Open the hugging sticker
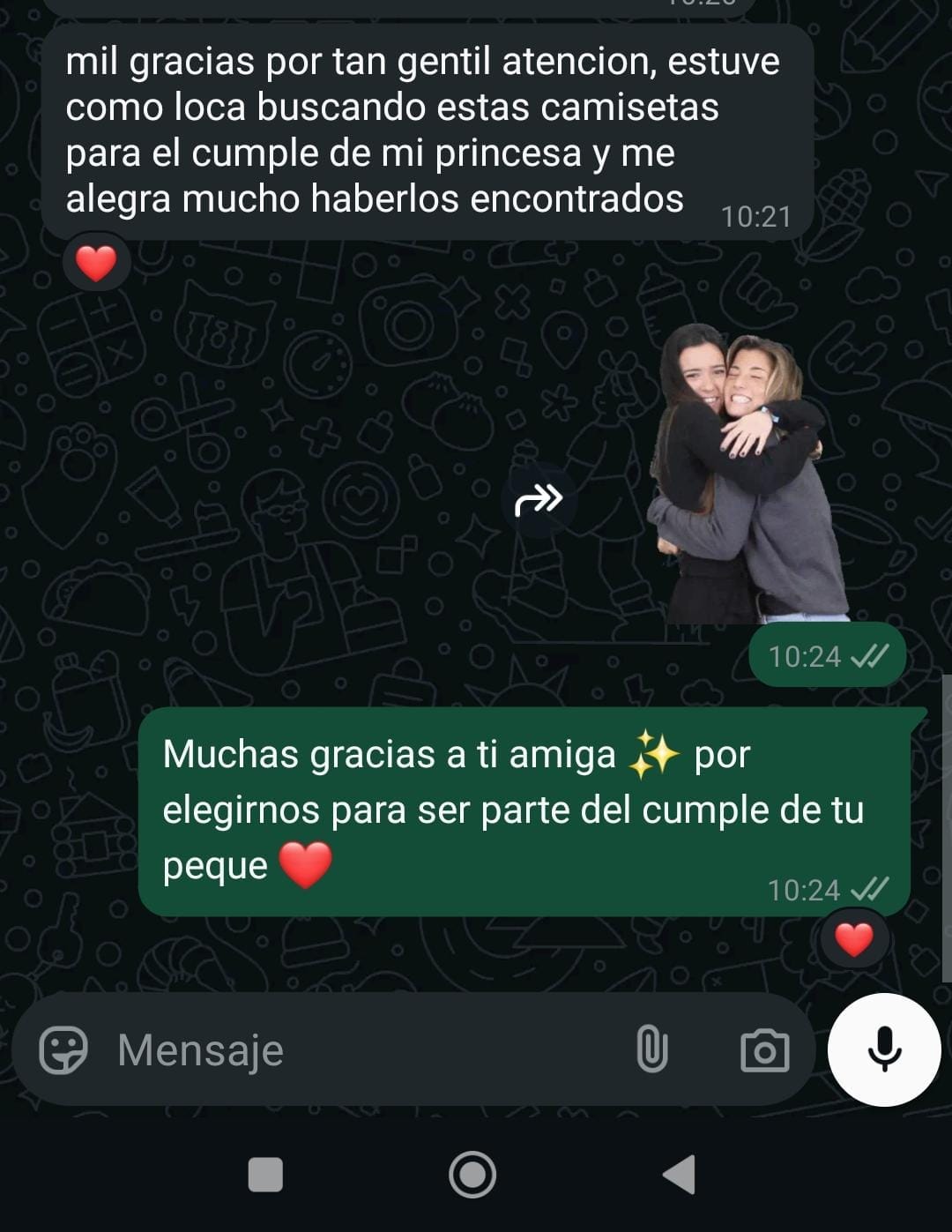The height and width of the screenshot is (1232, 952). [x=746, y=474]
